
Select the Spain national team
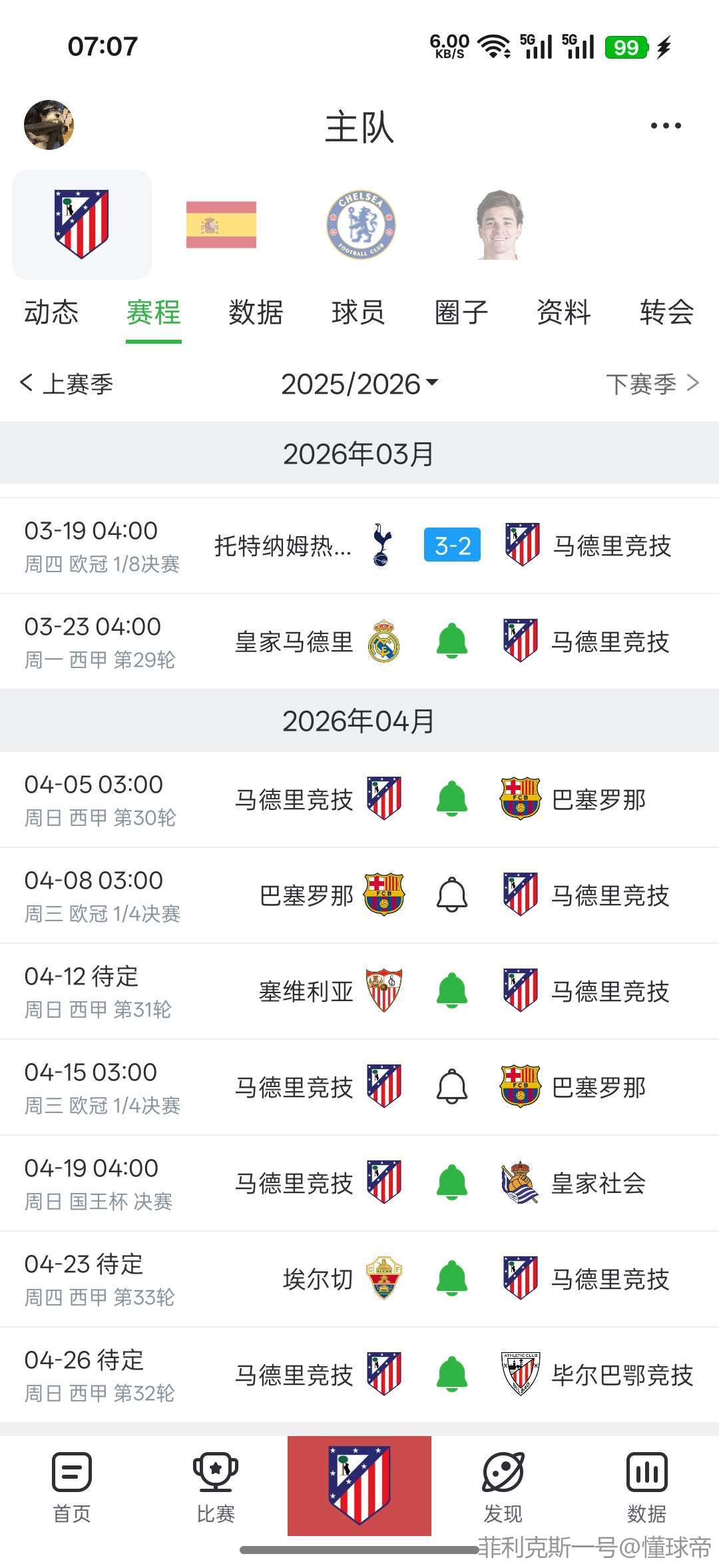point(221,224)
